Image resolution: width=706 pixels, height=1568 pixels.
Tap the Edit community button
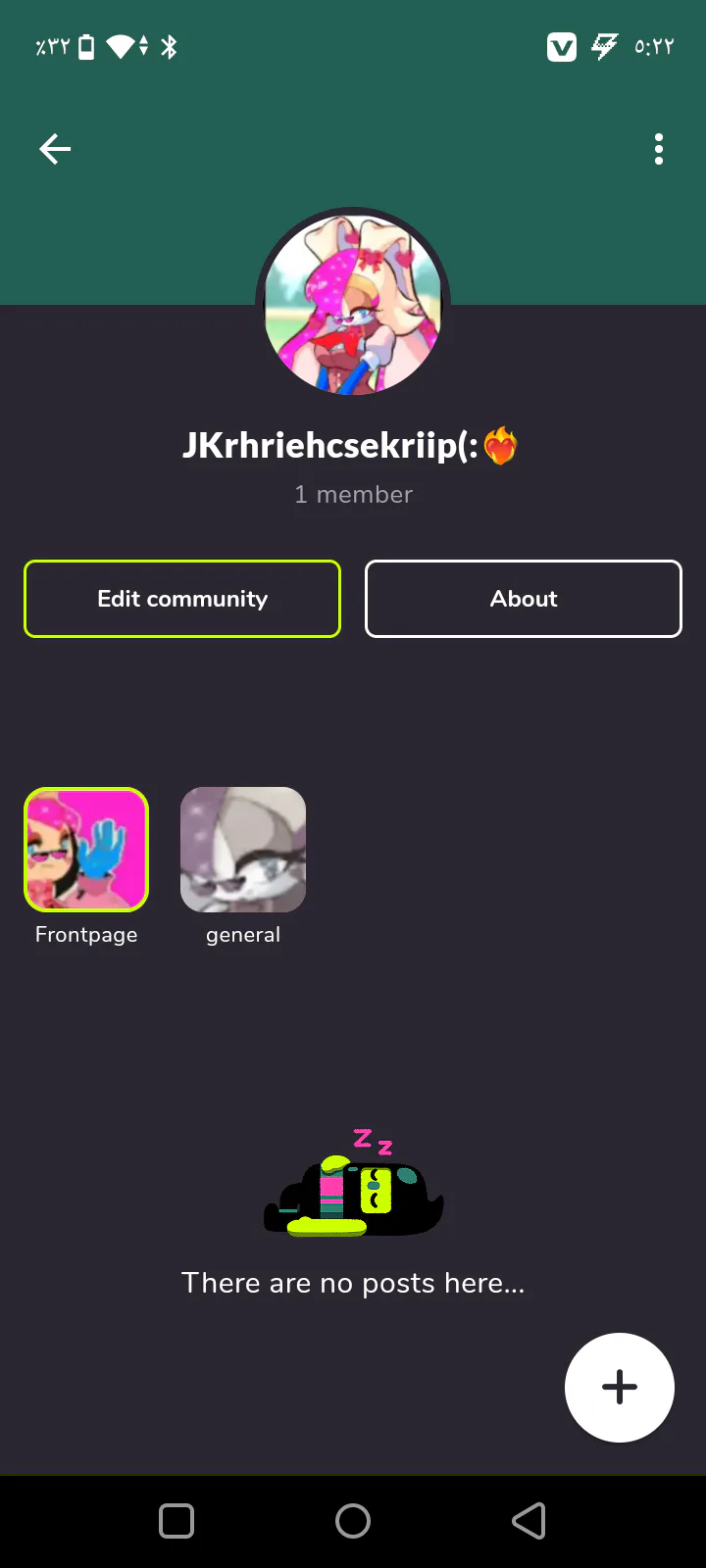pos(182,599)
